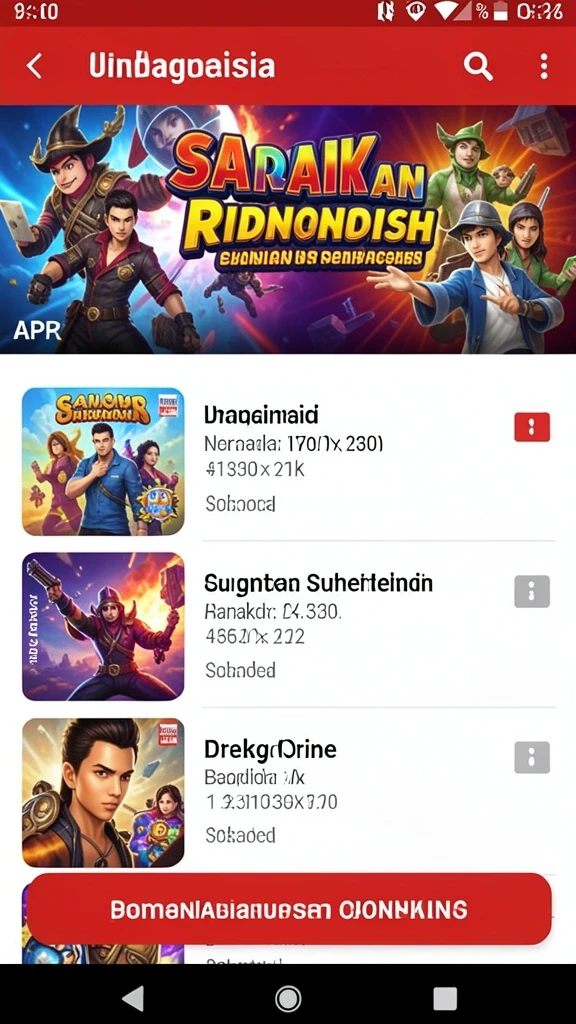Tap the system home button

click(288, 998)
